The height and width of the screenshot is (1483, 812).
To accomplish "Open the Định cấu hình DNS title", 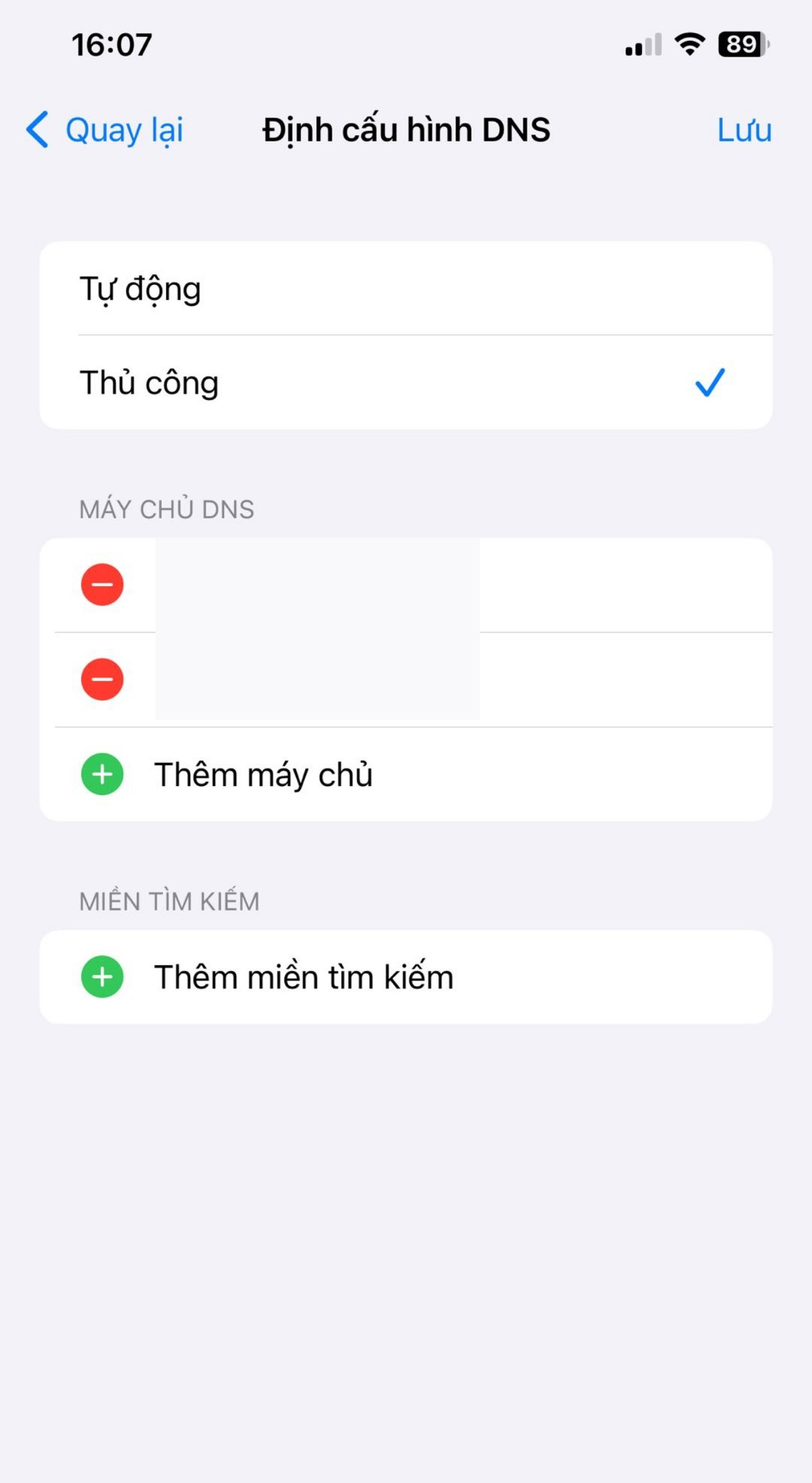I will 406,129.
